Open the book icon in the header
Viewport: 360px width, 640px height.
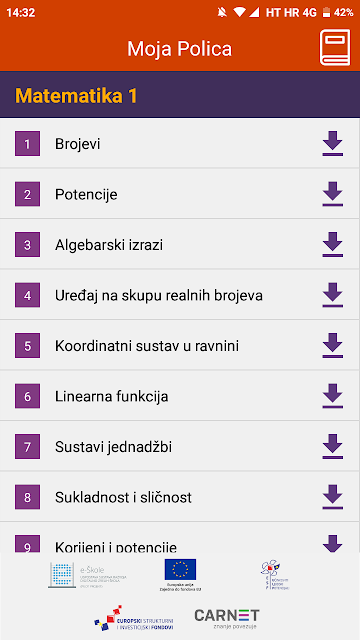pos(335,47)
